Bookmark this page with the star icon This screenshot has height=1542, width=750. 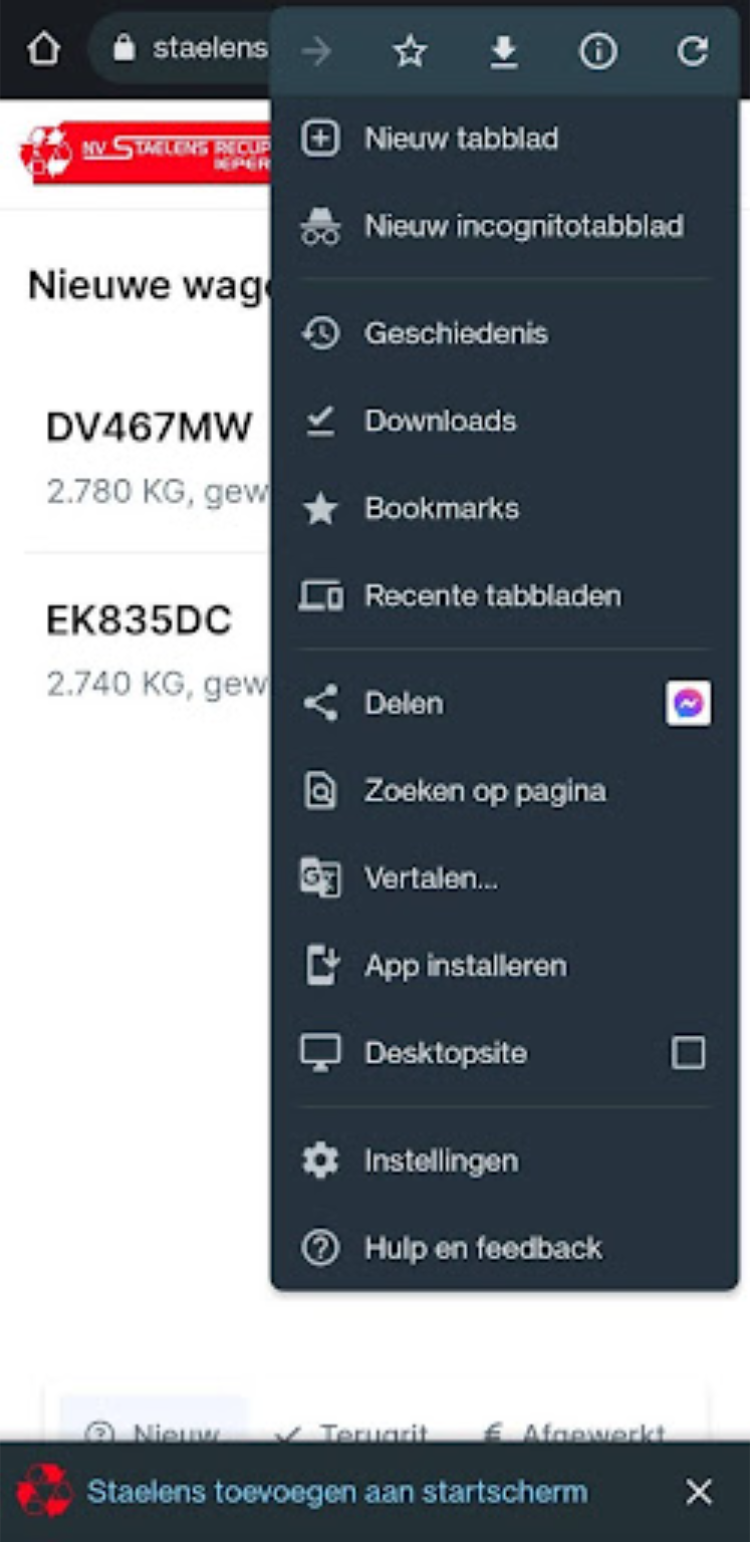(410, 51)
